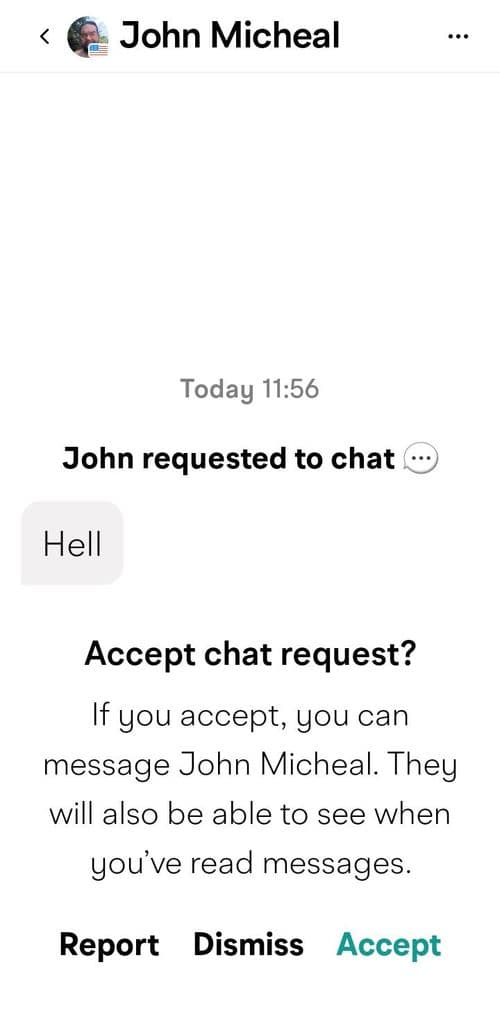Accept the chat request
500x1013 pixels.
point(389,946)
